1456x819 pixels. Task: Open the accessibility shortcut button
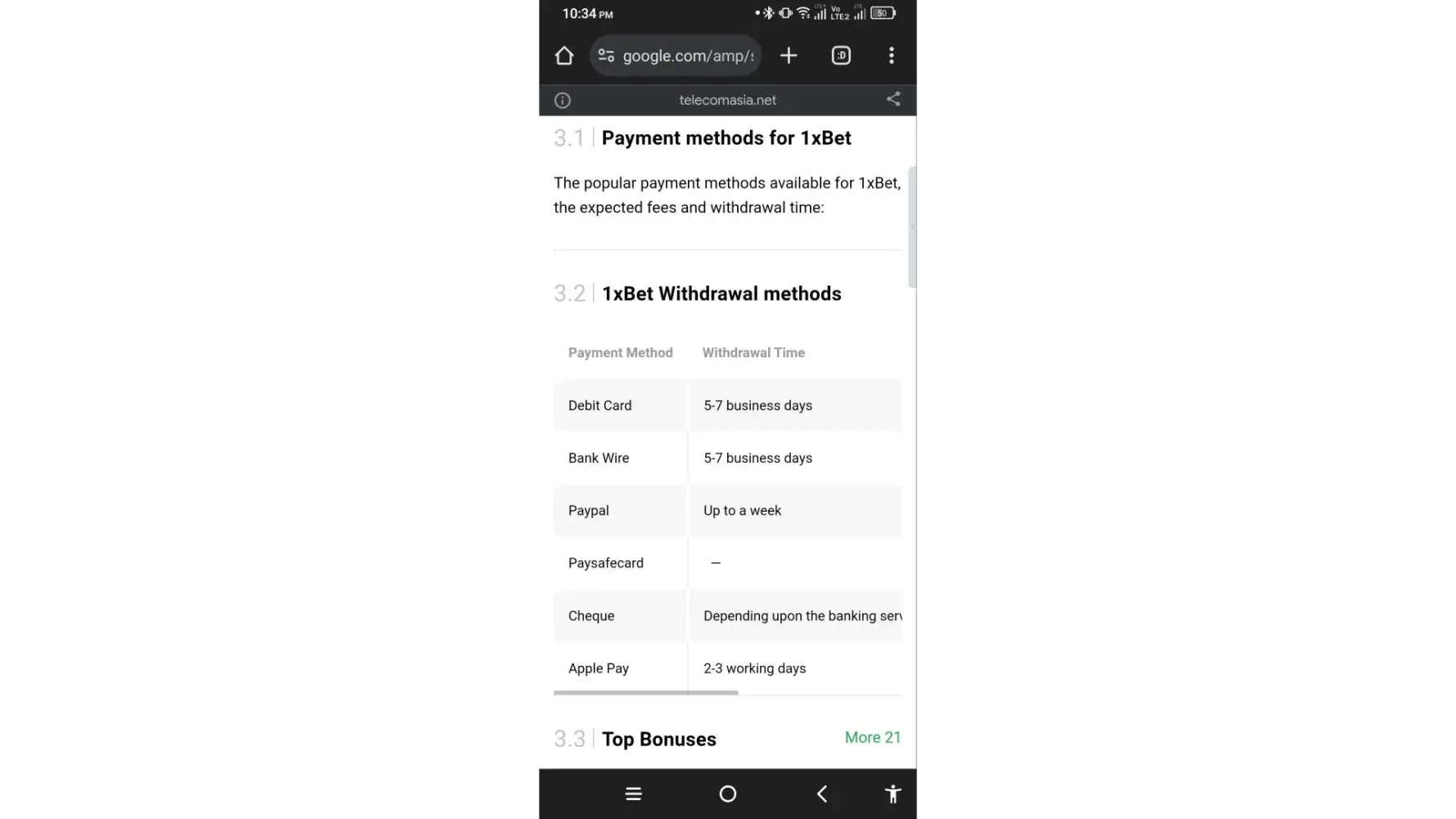click(893, 794)
